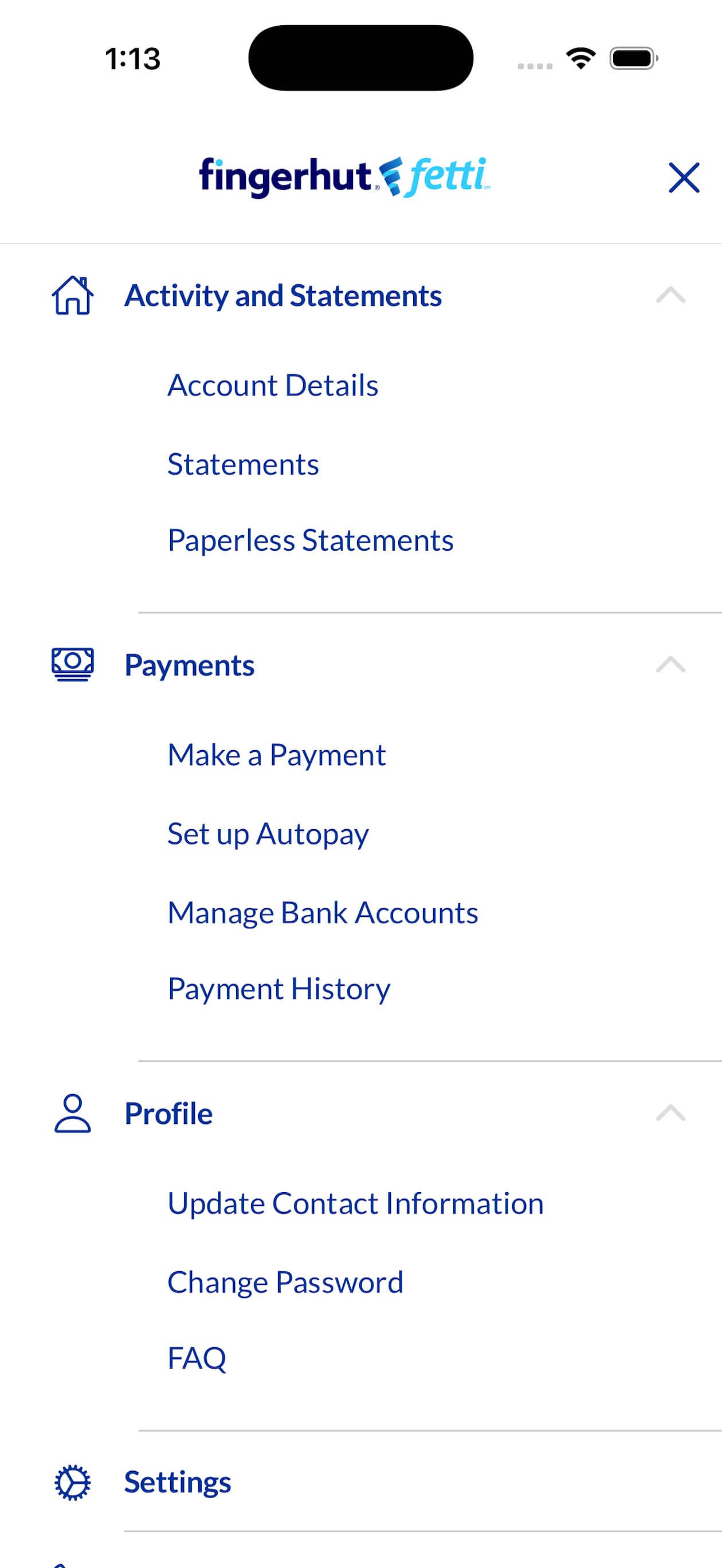The image size is (722, 1568).
Task: Collapse the Activity and Statements section
Action: (670, 295)
